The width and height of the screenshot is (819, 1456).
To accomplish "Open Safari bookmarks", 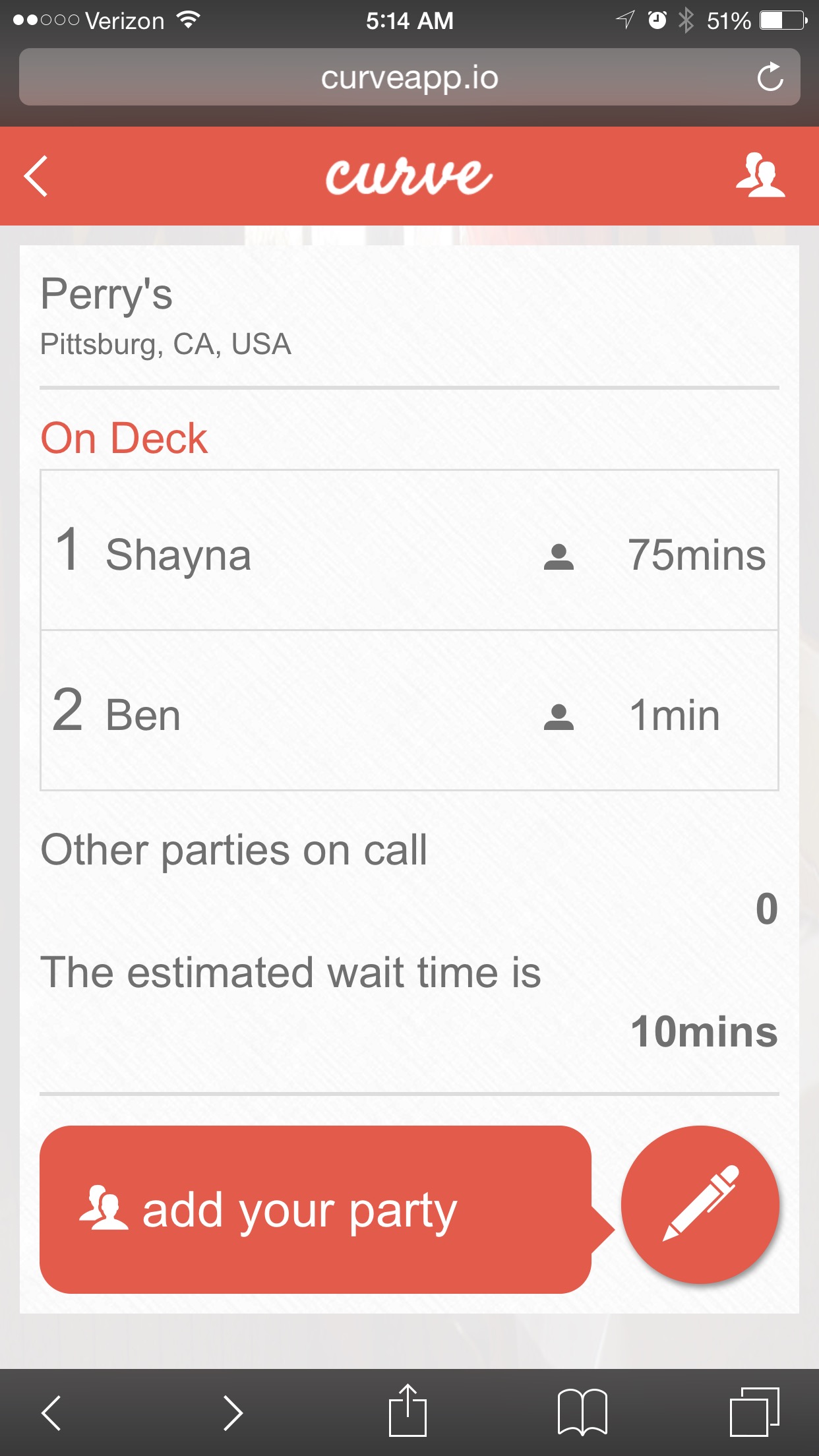I will (582, 1412).
